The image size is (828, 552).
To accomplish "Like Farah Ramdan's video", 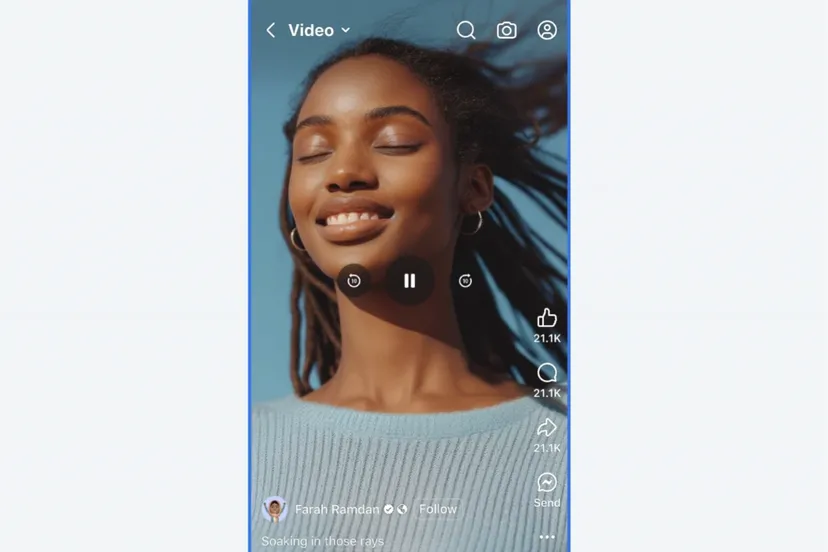I will click(547, 318).
